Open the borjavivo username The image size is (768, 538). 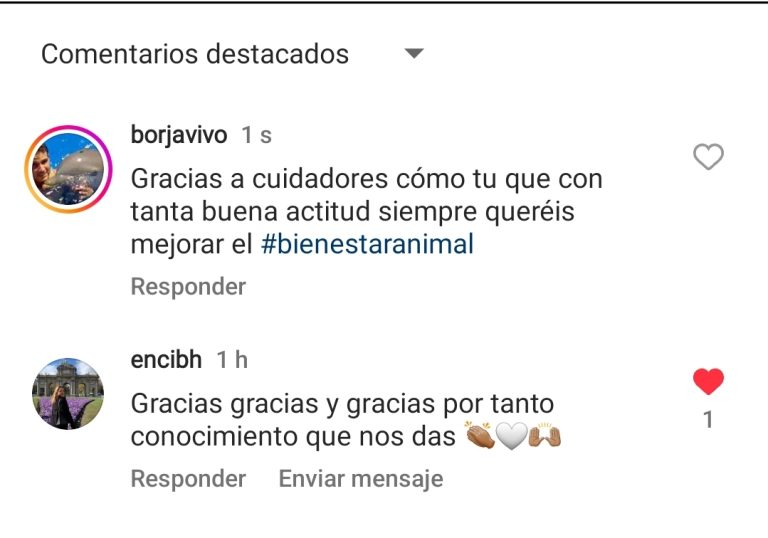[179, 135]
